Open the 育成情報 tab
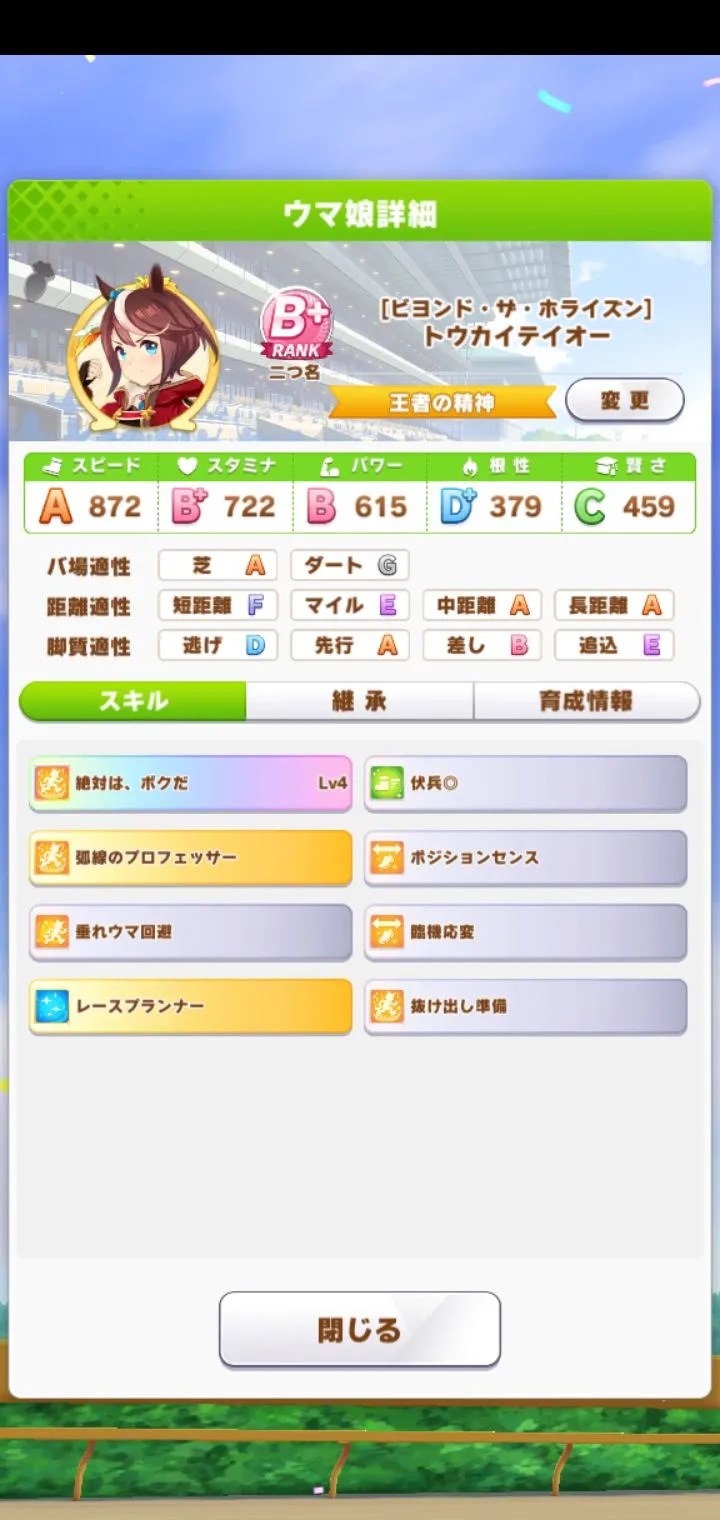This screenshot has height=1520, width=720. coord(586,701)
